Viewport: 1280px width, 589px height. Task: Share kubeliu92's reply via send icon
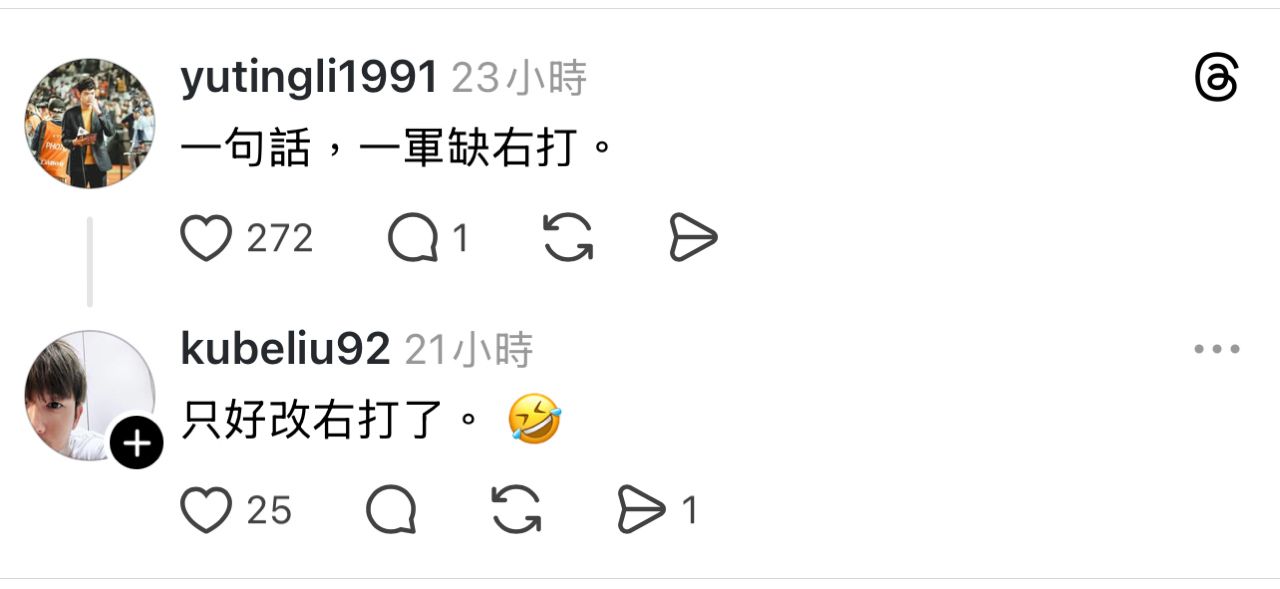click(642, 510)
